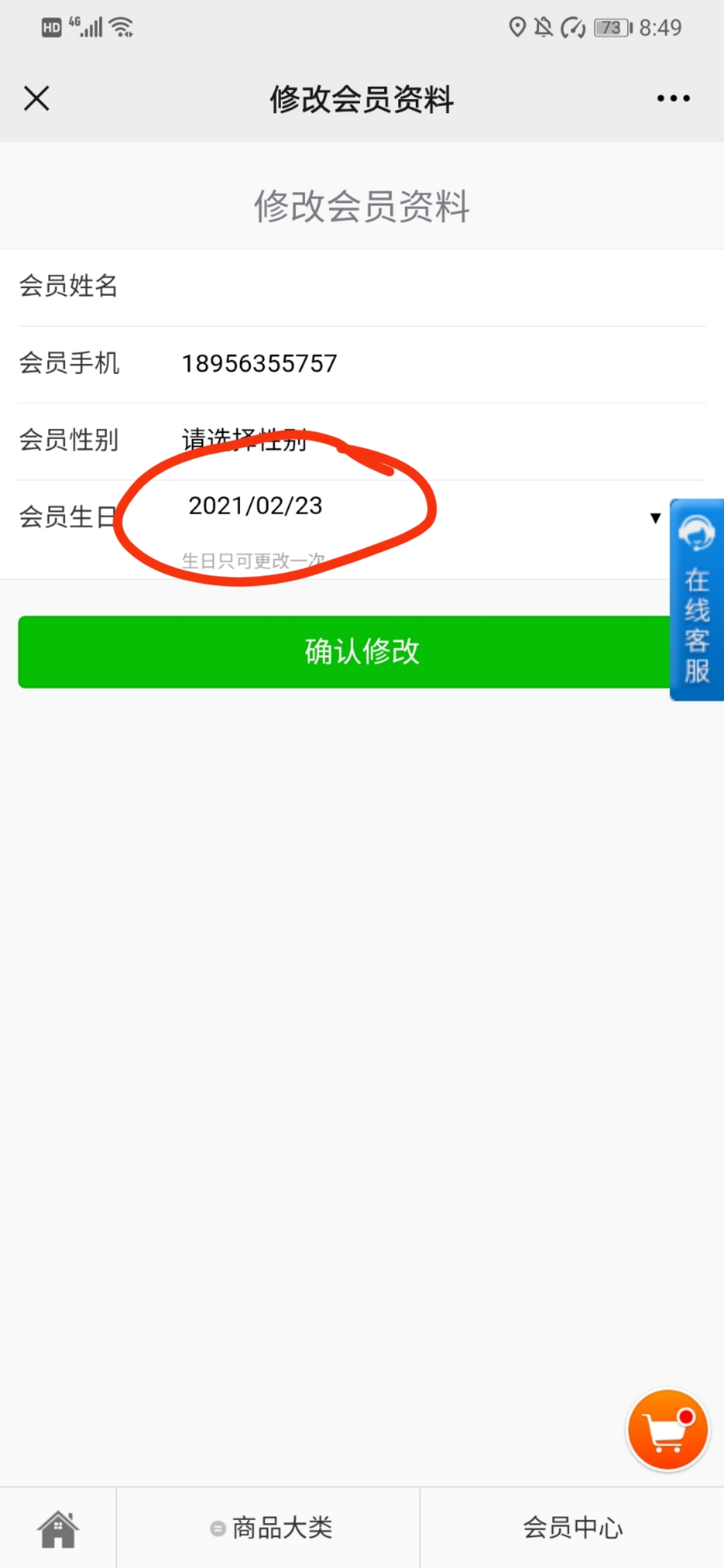Screen dimensions: 724x1568
Task: Close the page with the X icon
Action: pyautogui.click(x=37, y=99)
